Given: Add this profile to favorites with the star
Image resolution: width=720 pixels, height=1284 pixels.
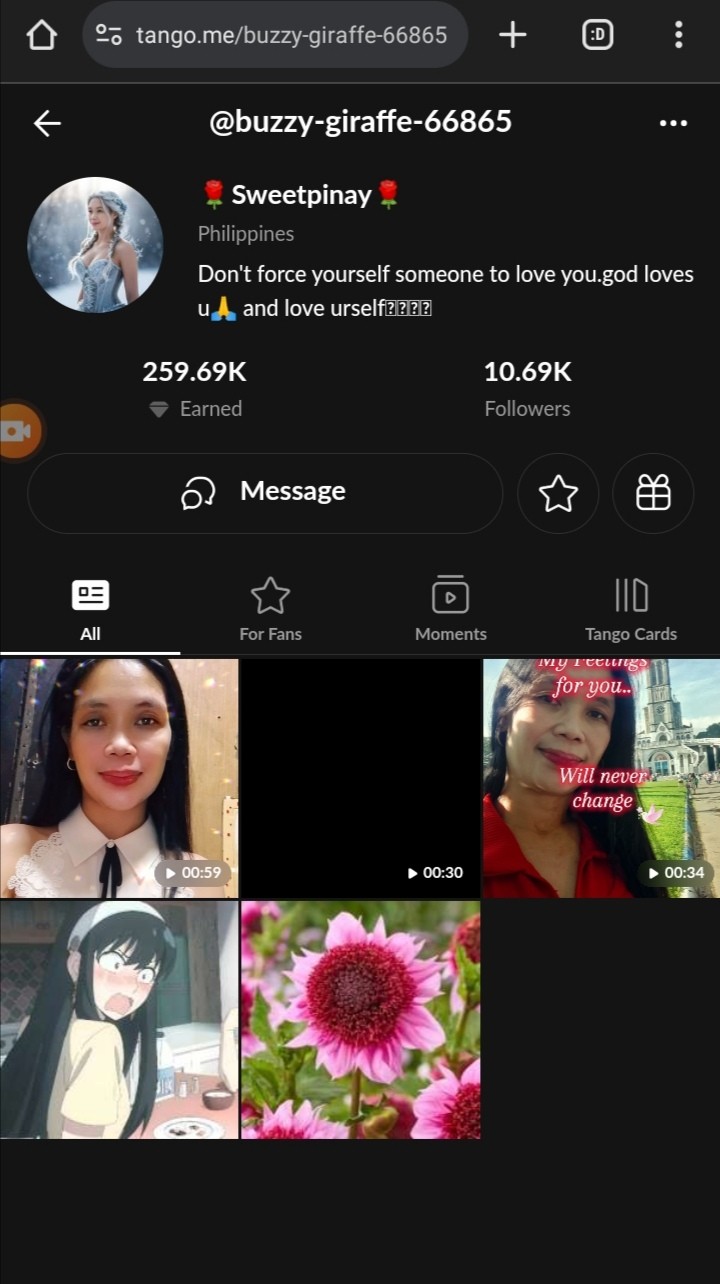Looking at the screenshot, I should click(x=558, y=493).
